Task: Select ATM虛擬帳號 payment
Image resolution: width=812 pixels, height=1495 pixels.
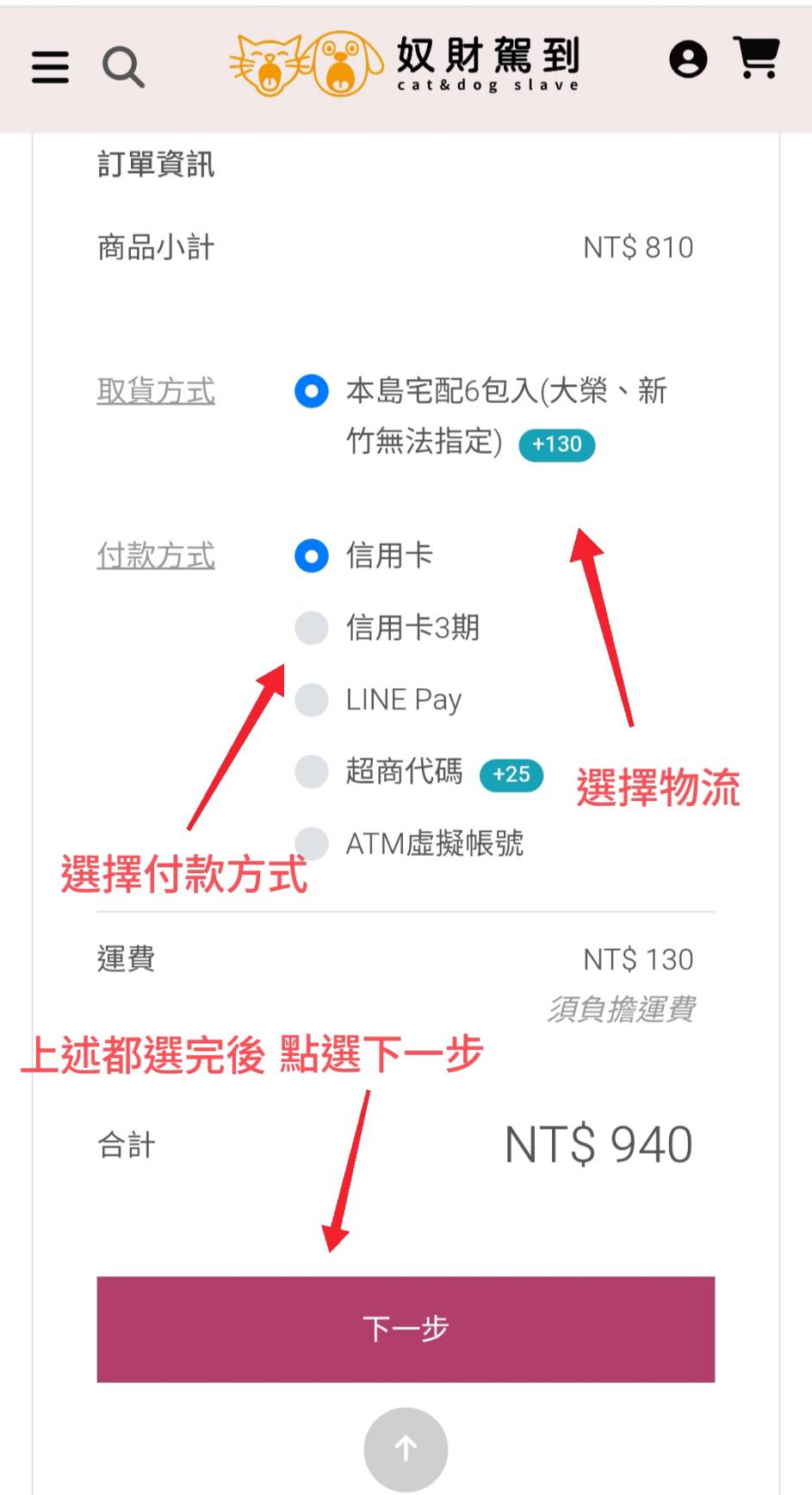Action: click(x=312, y=843)
